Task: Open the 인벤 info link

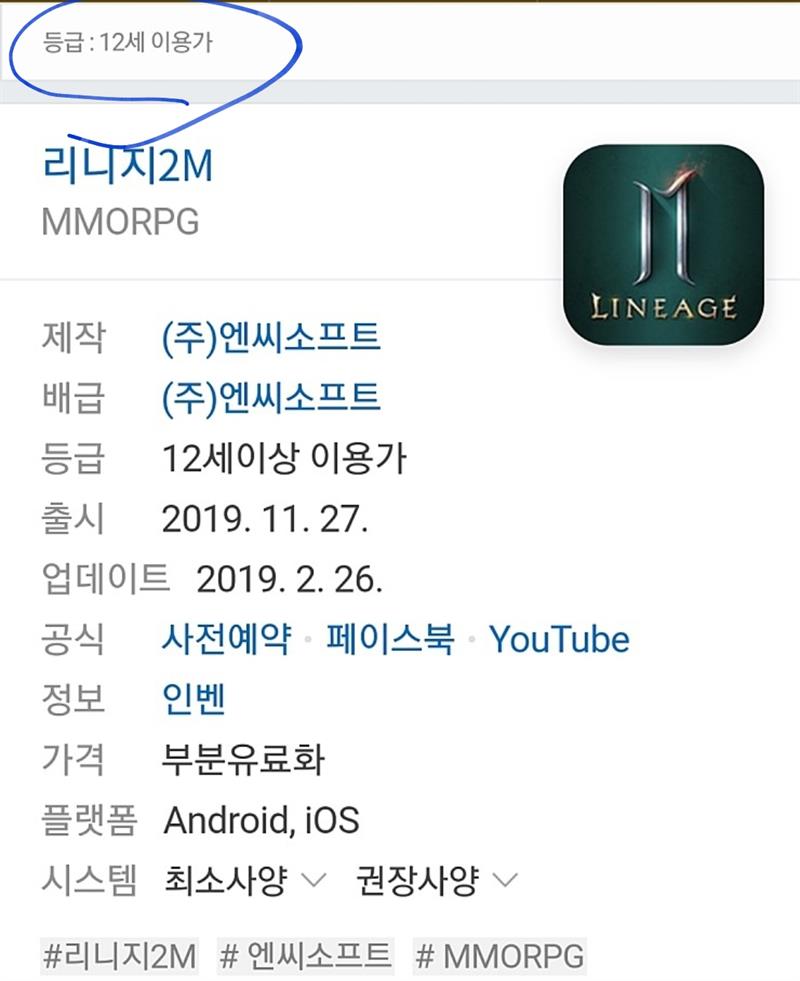Action: (193, 699)
